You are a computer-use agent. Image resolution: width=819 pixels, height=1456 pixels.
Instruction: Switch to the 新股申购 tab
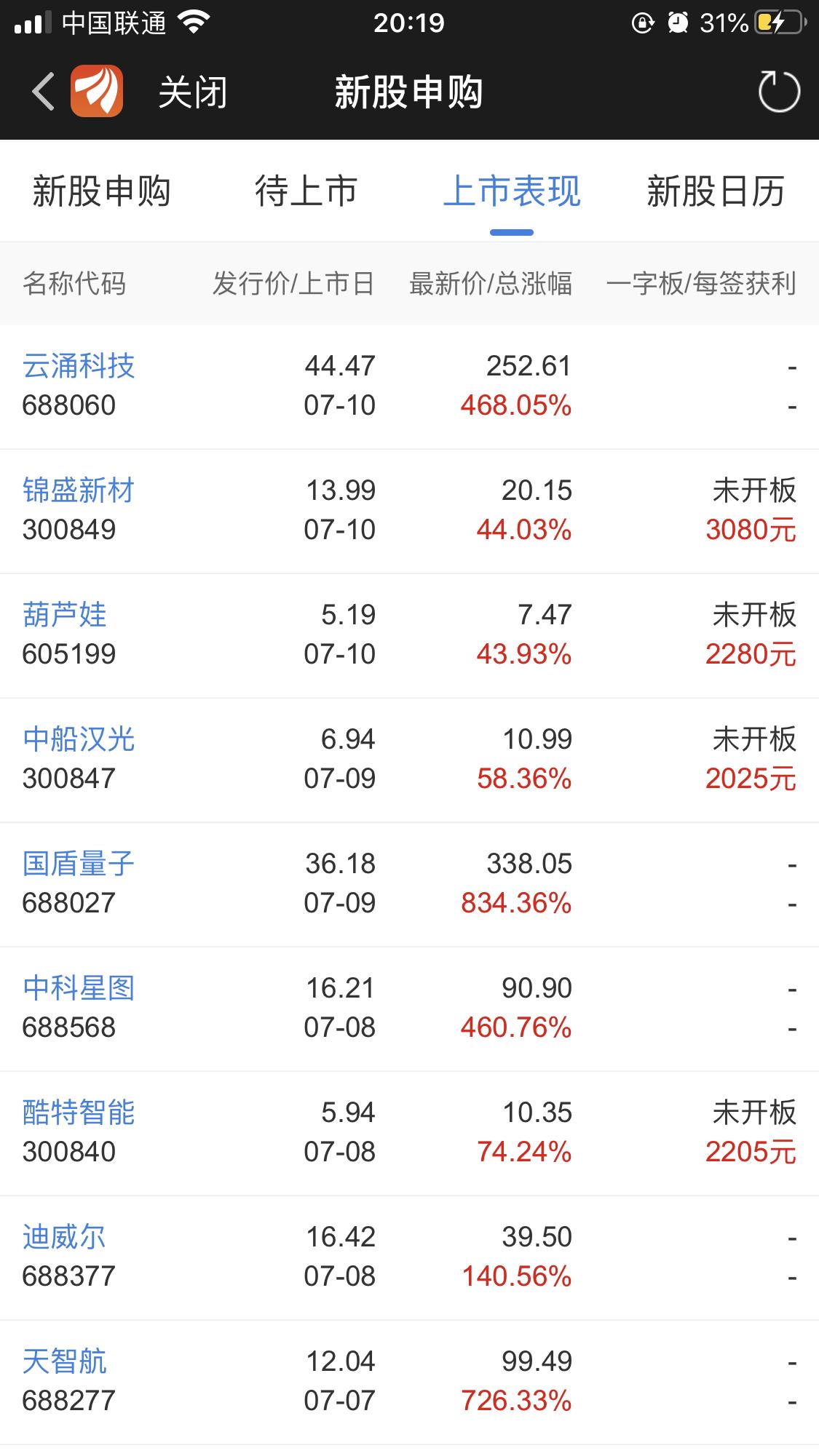(100, 191)
